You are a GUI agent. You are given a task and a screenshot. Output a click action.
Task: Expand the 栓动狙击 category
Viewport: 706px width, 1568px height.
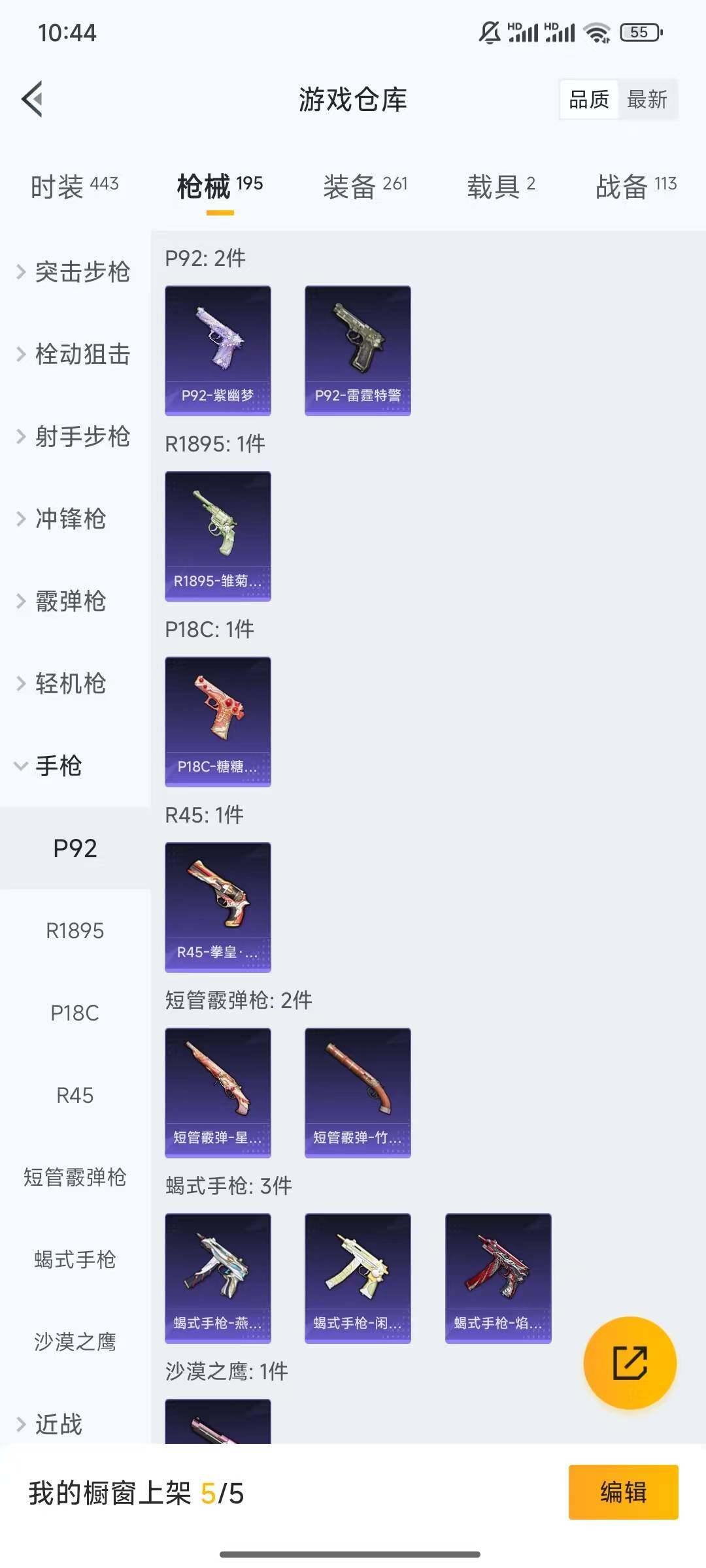click(x=74, y=354)
